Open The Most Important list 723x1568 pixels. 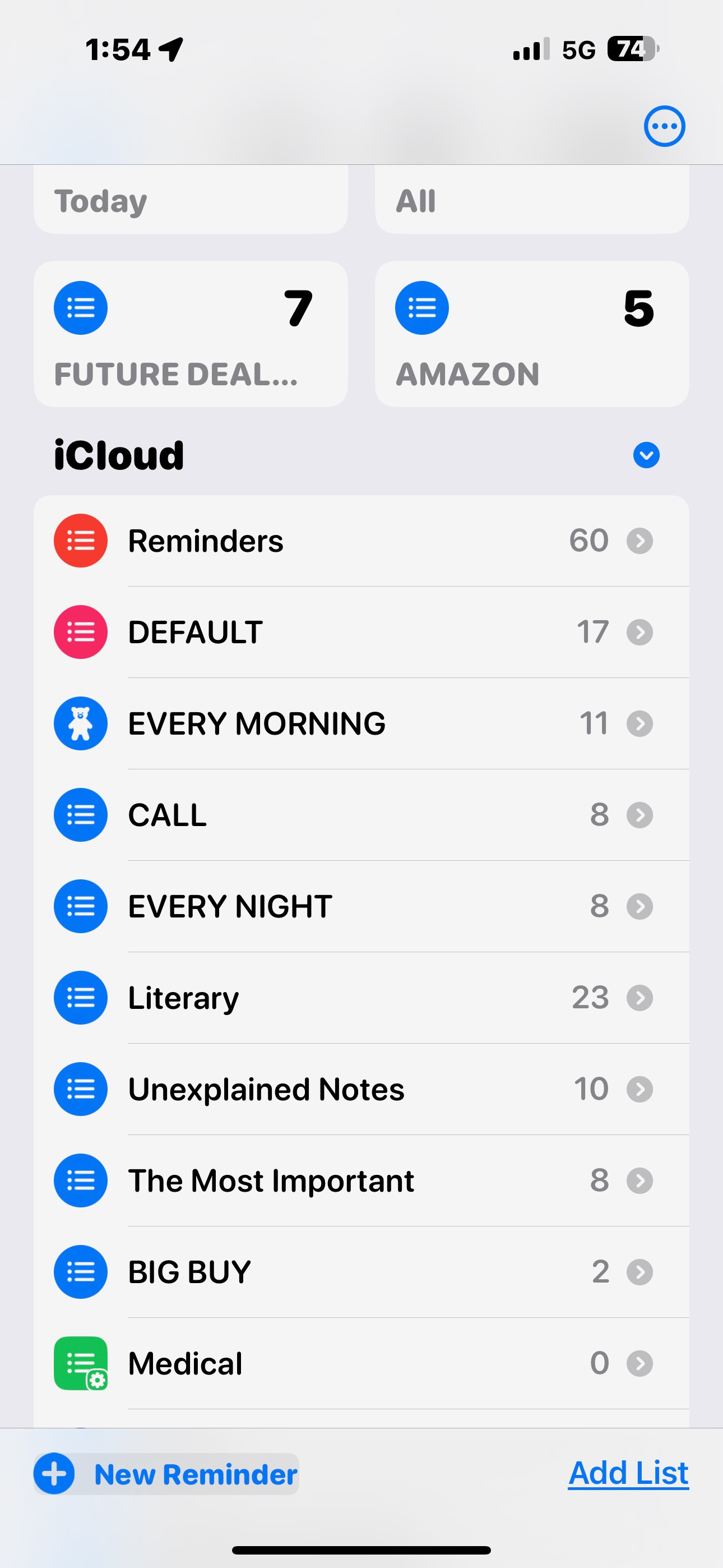click(361, 1180)
